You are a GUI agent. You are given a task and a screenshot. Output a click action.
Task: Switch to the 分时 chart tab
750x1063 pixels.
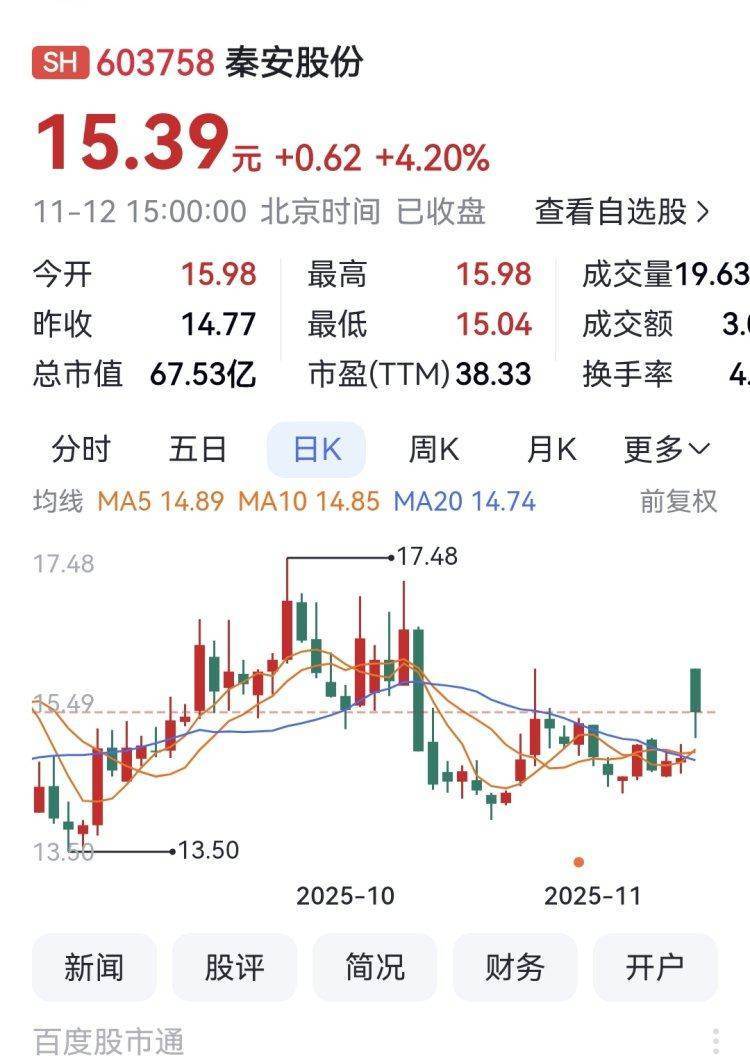point(81,450)
